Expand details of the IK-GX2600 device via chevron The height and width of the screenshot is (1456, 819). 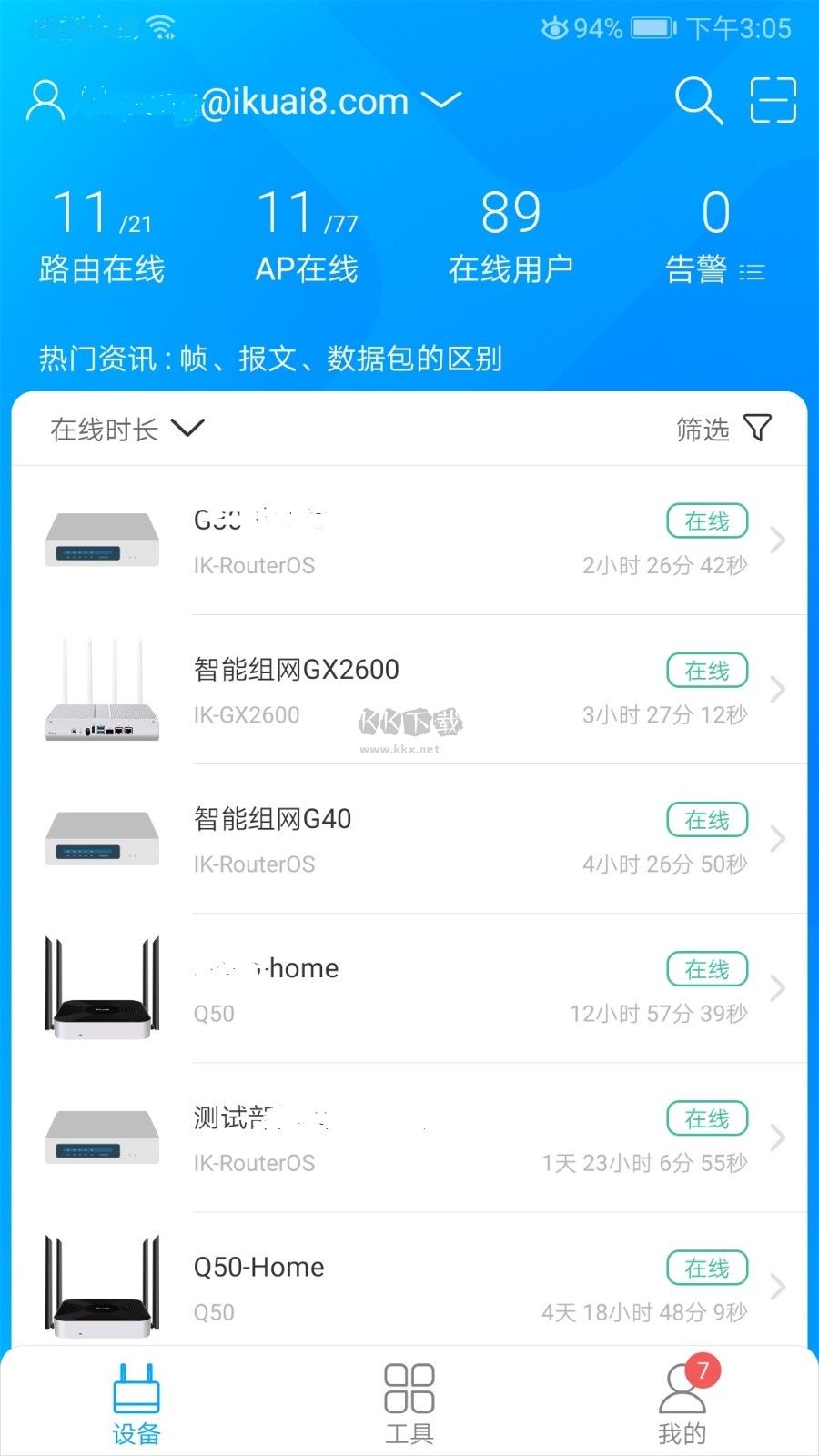[x=776, y=691]
